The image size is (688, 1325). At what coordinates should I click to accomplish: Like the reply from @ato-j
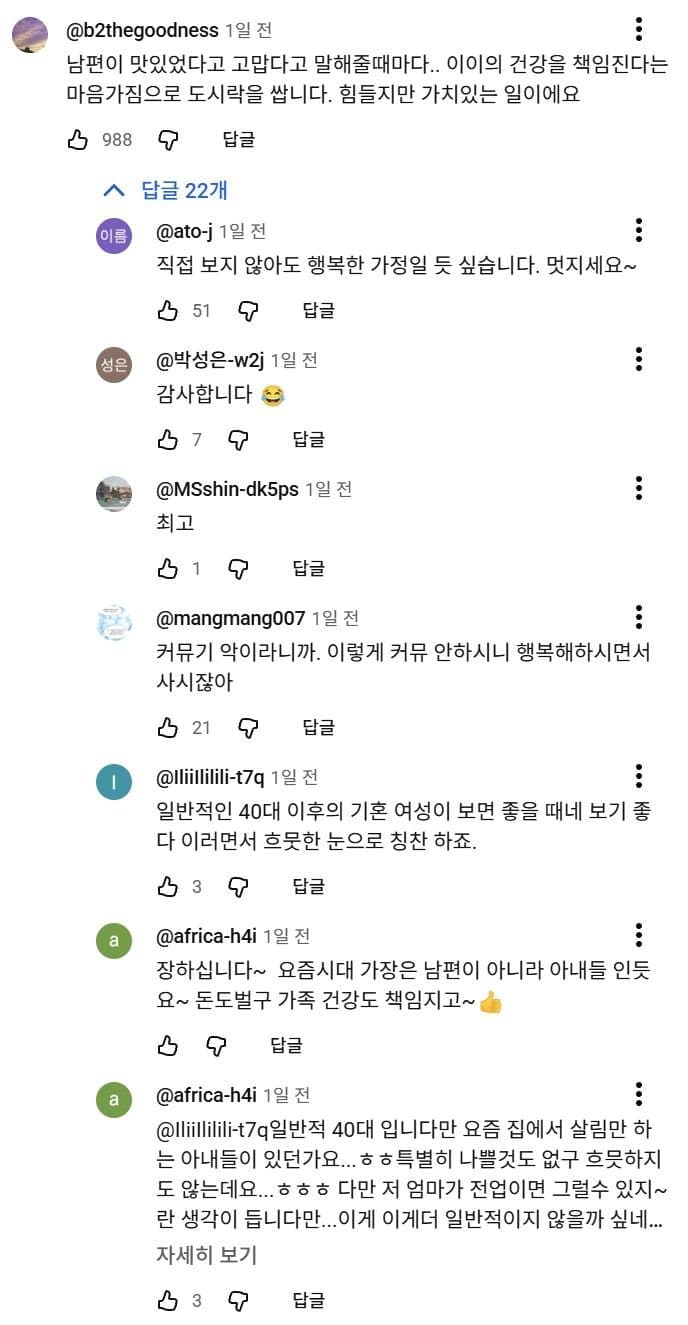pos(168,311)
